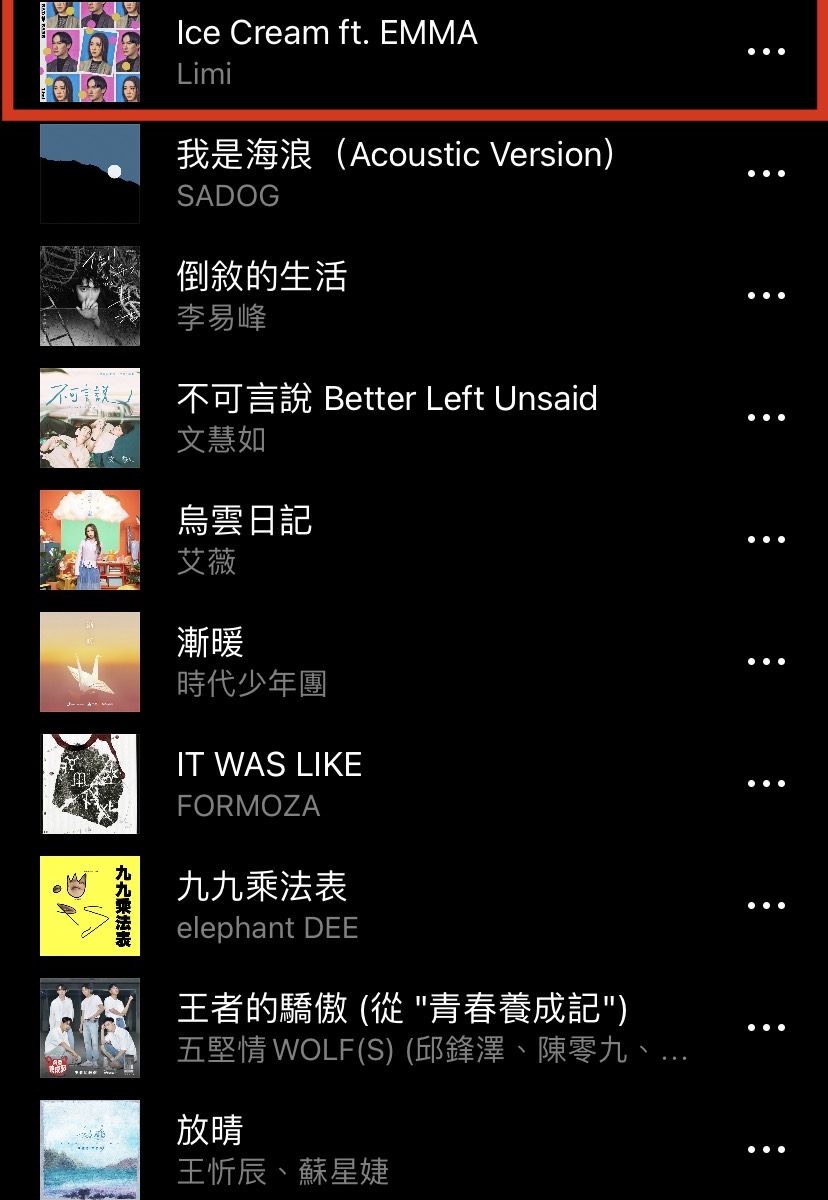Image resolution: width=828 pixels, height=1200 pixels.
Task: Show more options for 放晴
Action: [x=766, y=1150]
